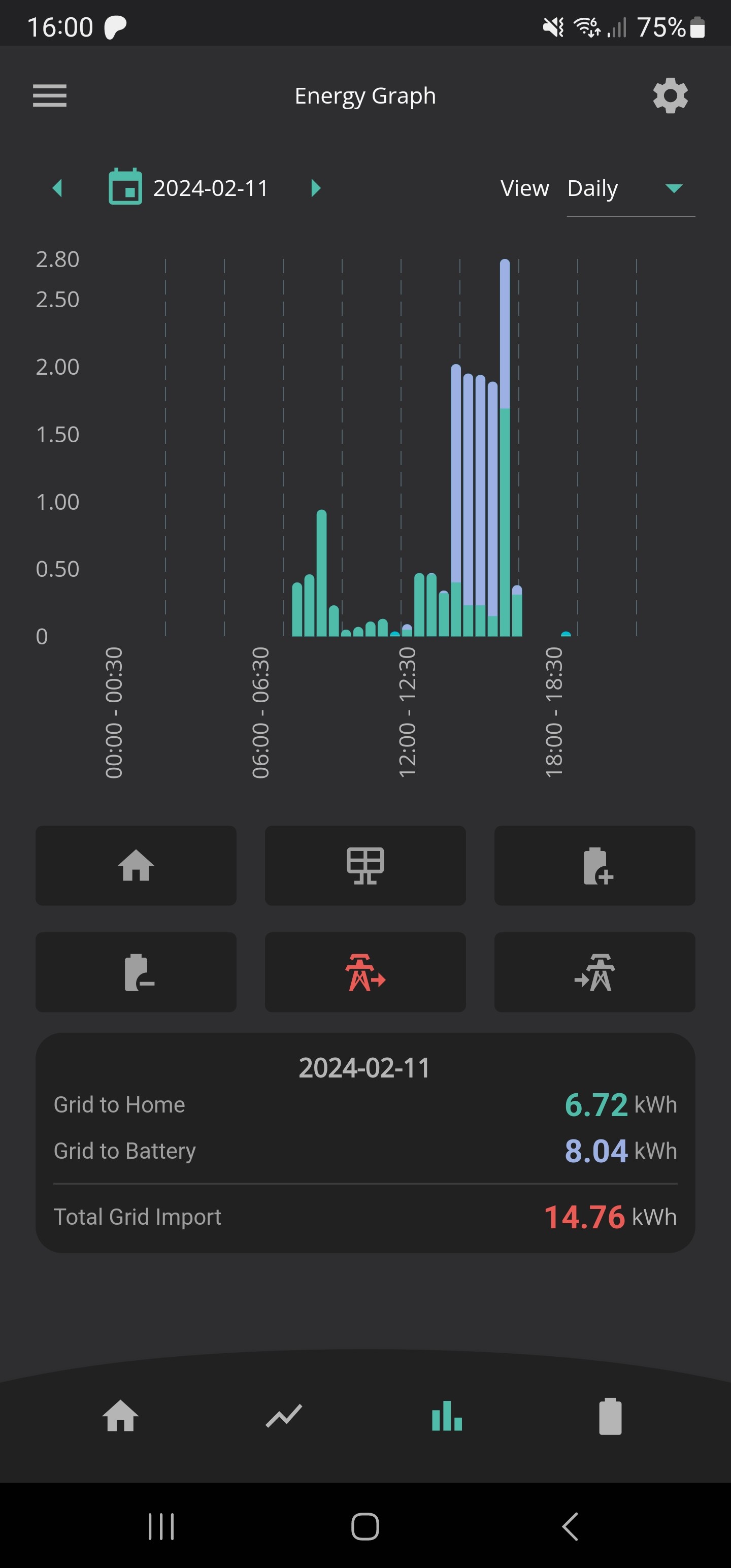Expand the Daily view dropdown
The height and width of the screenshot is (1568, 731).
coord(630,189)
